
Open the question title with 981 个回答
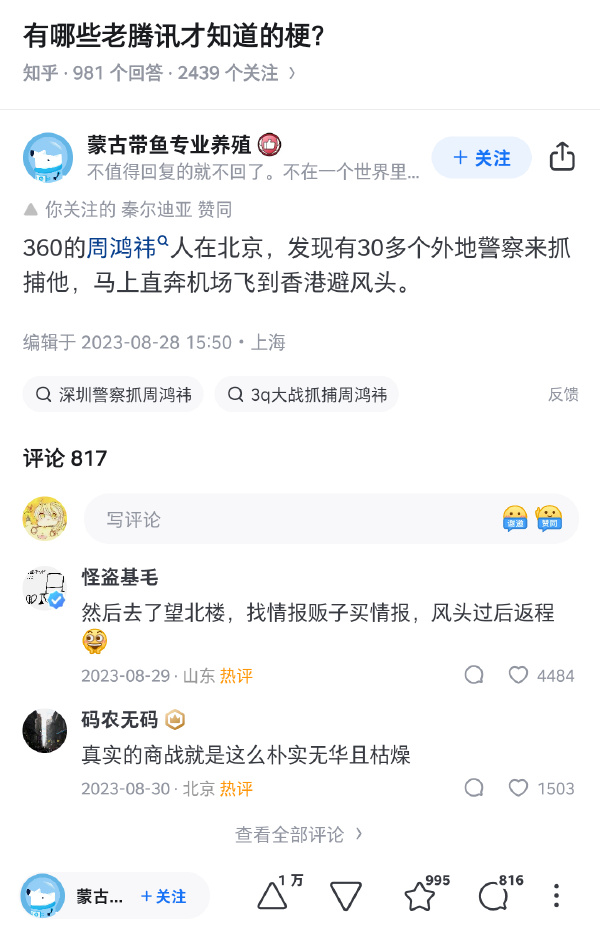pyautogui.click(x=174, y=37)
